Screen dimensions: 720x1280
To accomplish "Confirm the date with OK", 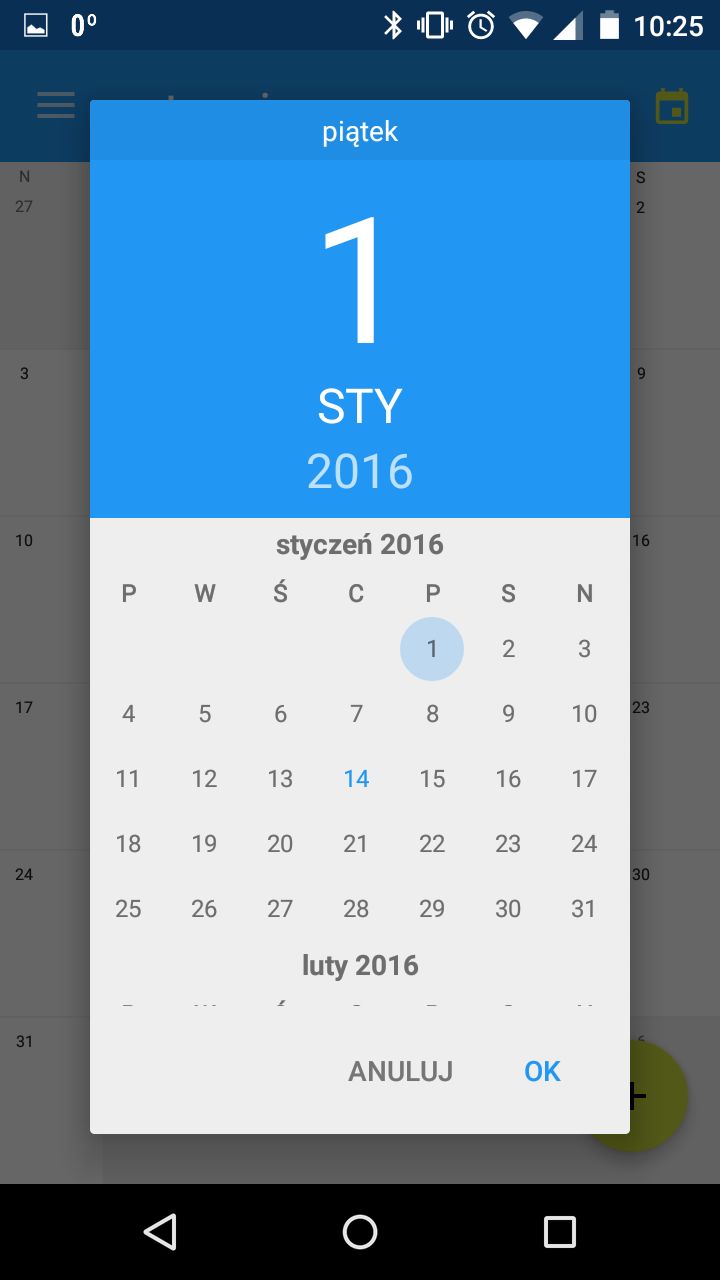I will pos(542,1071).
